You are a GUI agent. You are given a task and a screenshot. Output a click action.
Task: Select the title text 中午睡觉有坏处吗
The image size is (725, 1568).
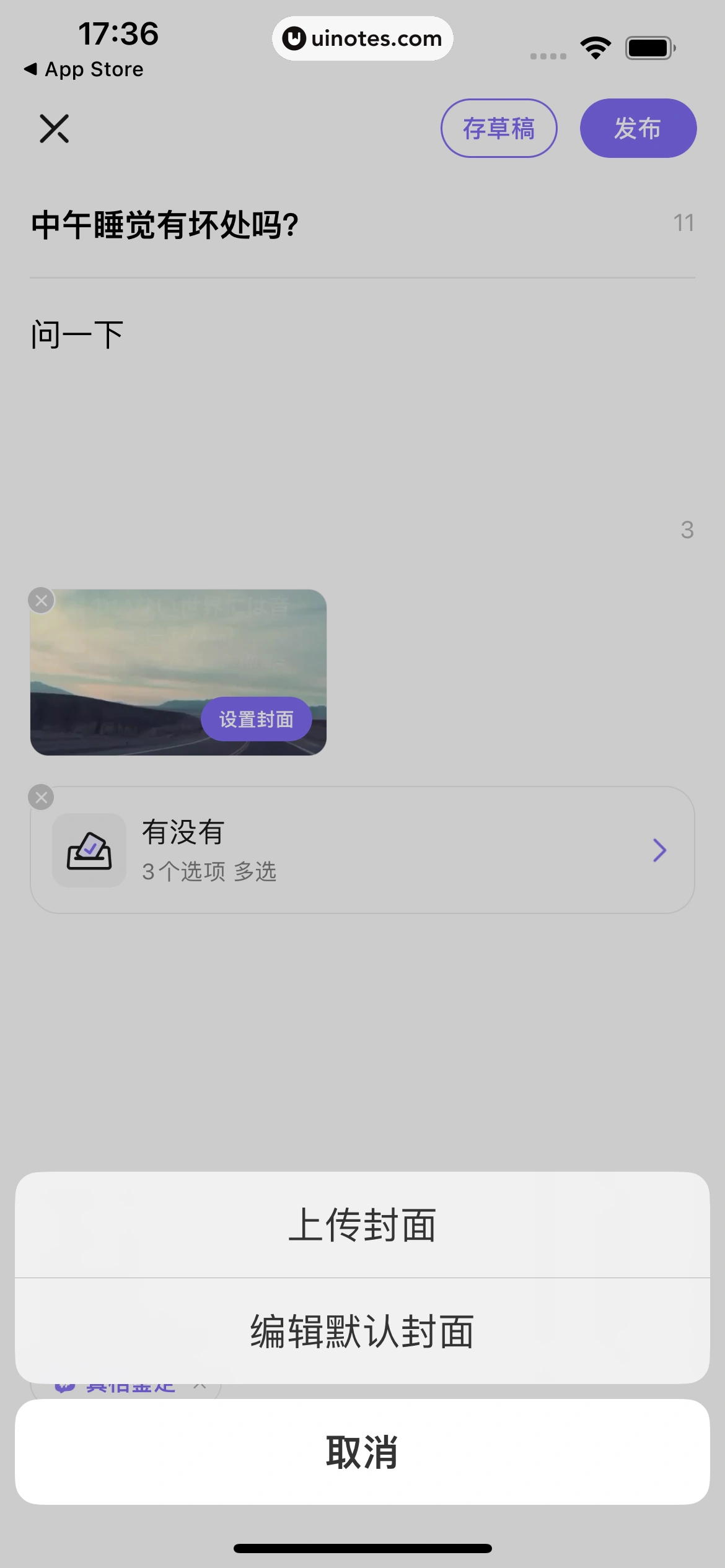pos(164,224)
